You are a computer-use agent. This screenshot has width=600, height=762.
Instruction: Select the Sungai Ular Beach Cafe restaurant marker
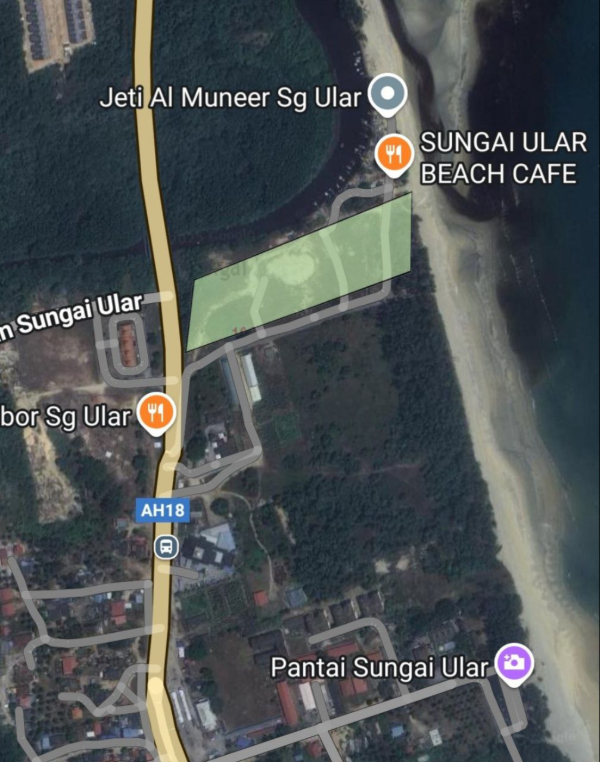pos(395,154)
